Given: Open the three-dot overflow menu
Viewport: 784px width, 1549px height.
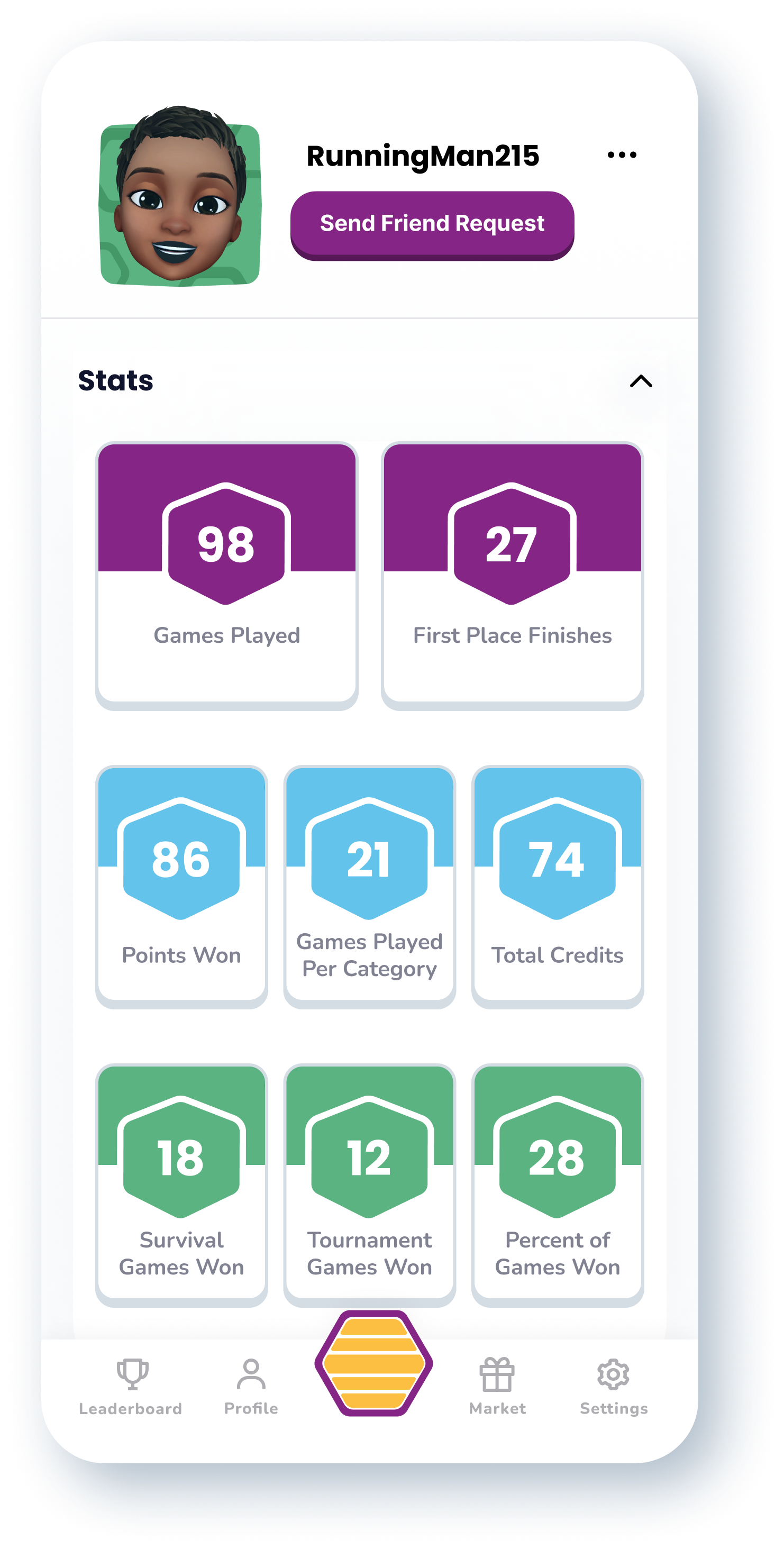Looking at the screenshot, I should coord(622,155).
